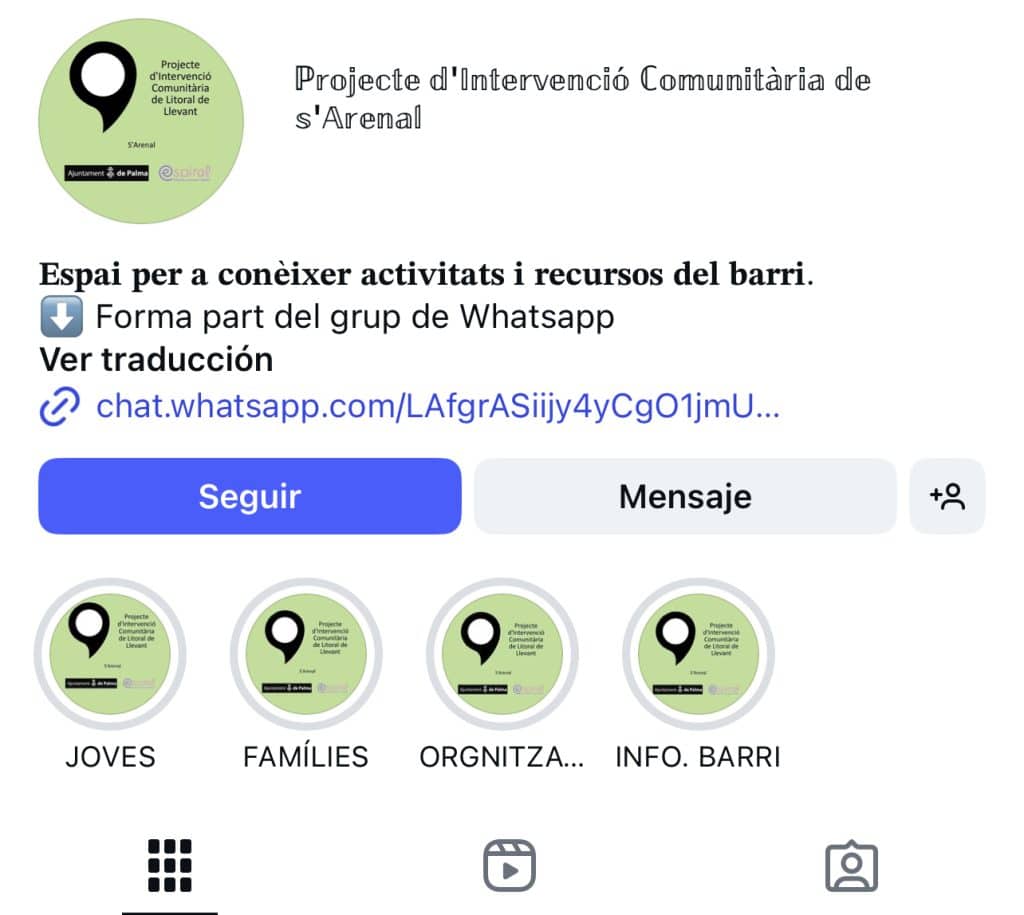Open the chat.whatsapp.com group link
Image resolution: width=1024 pixels, height=915 pixels.
pos(437,407)
